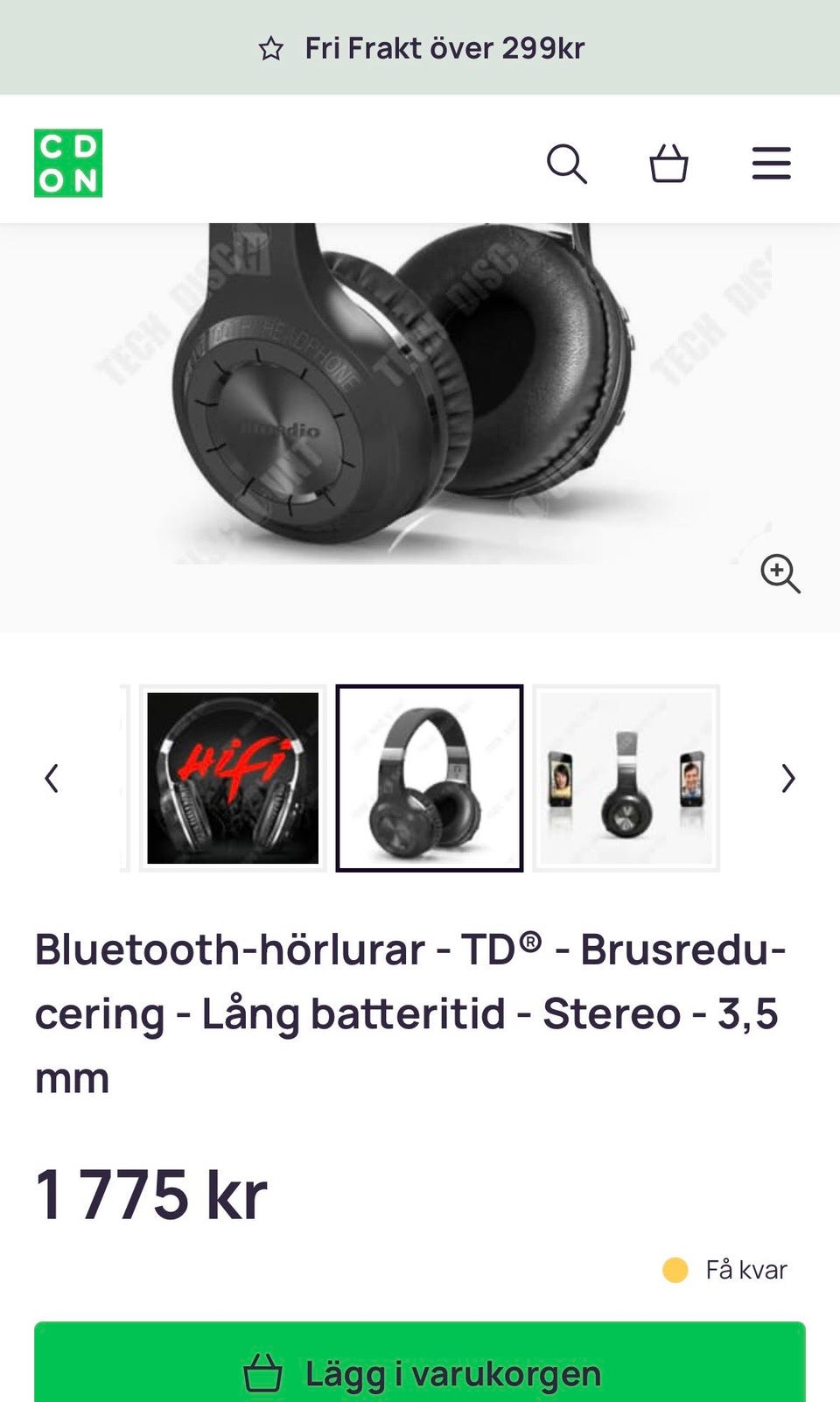Tap Lägg i varukorgen button

[420, 1370]
